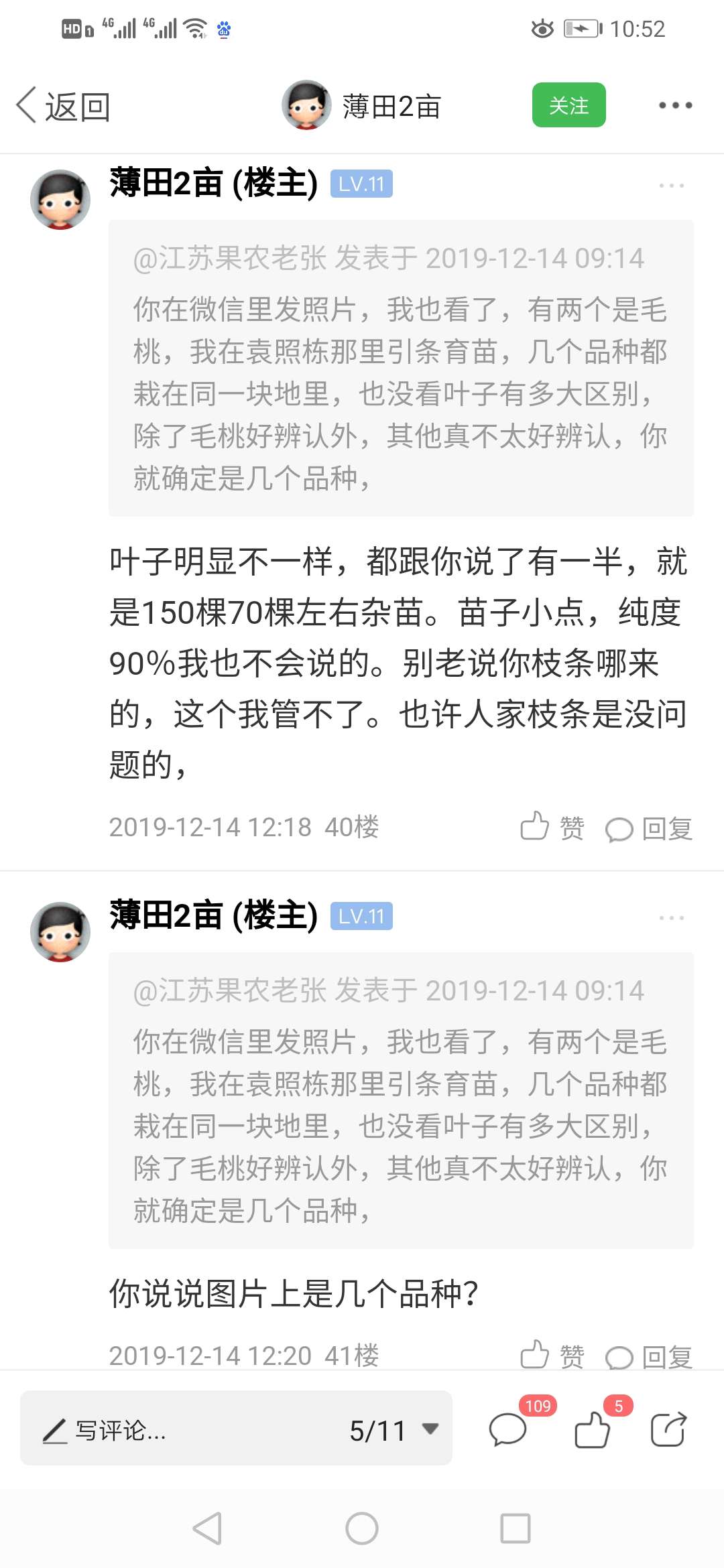724x1568 pixels.
Task: Open 薄田2亩's profile from the header
Action: coord(361,105)
